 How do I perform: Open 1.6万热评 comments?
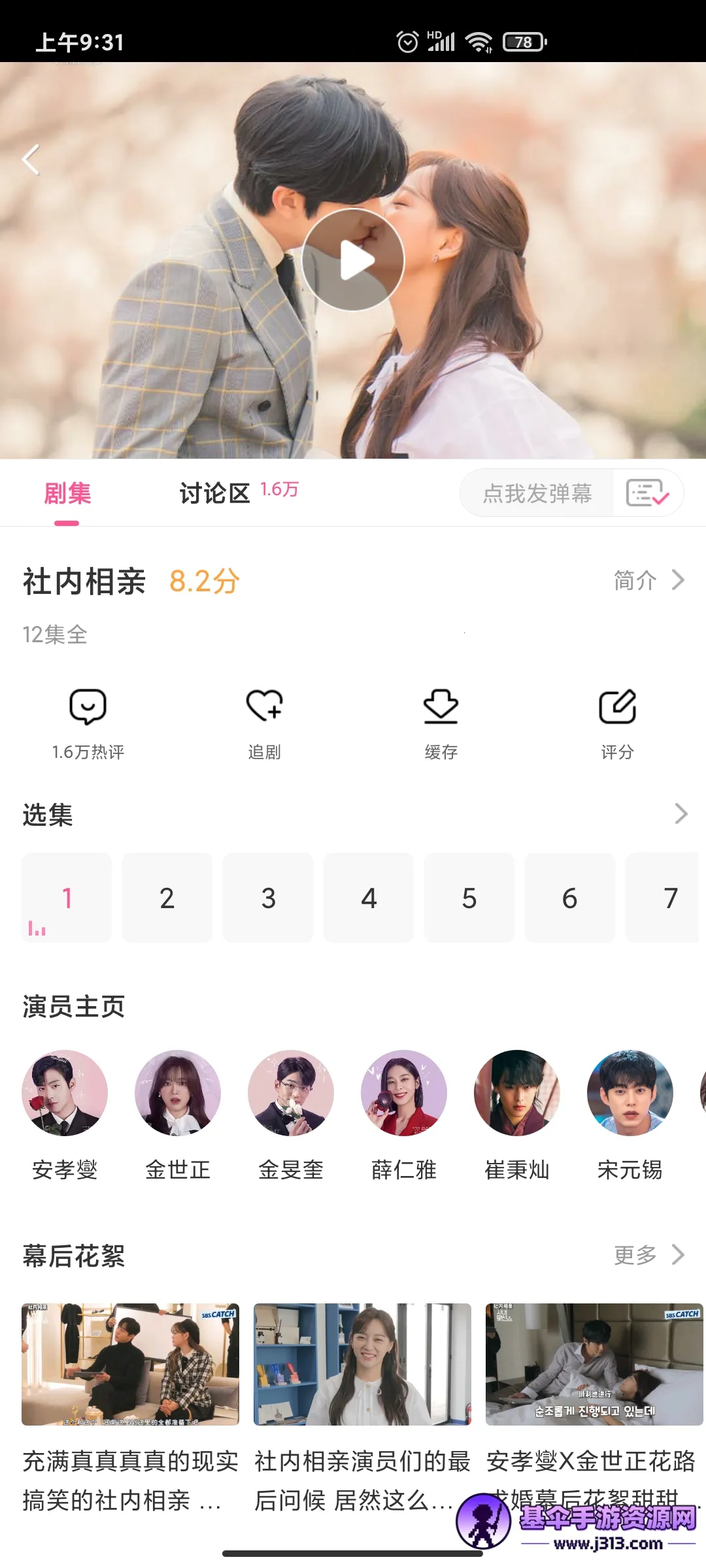point(88,723)
